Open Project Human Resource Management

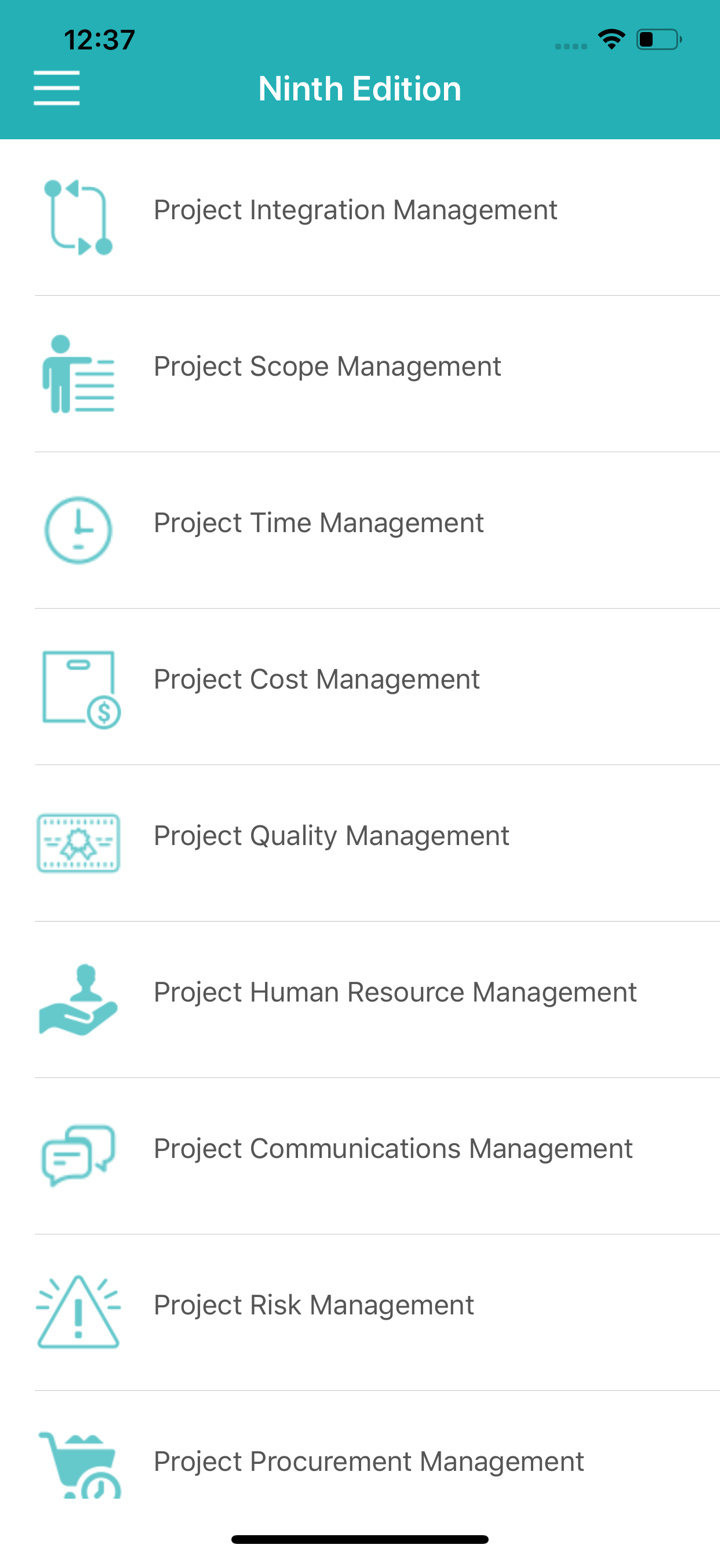coord(395,992)
